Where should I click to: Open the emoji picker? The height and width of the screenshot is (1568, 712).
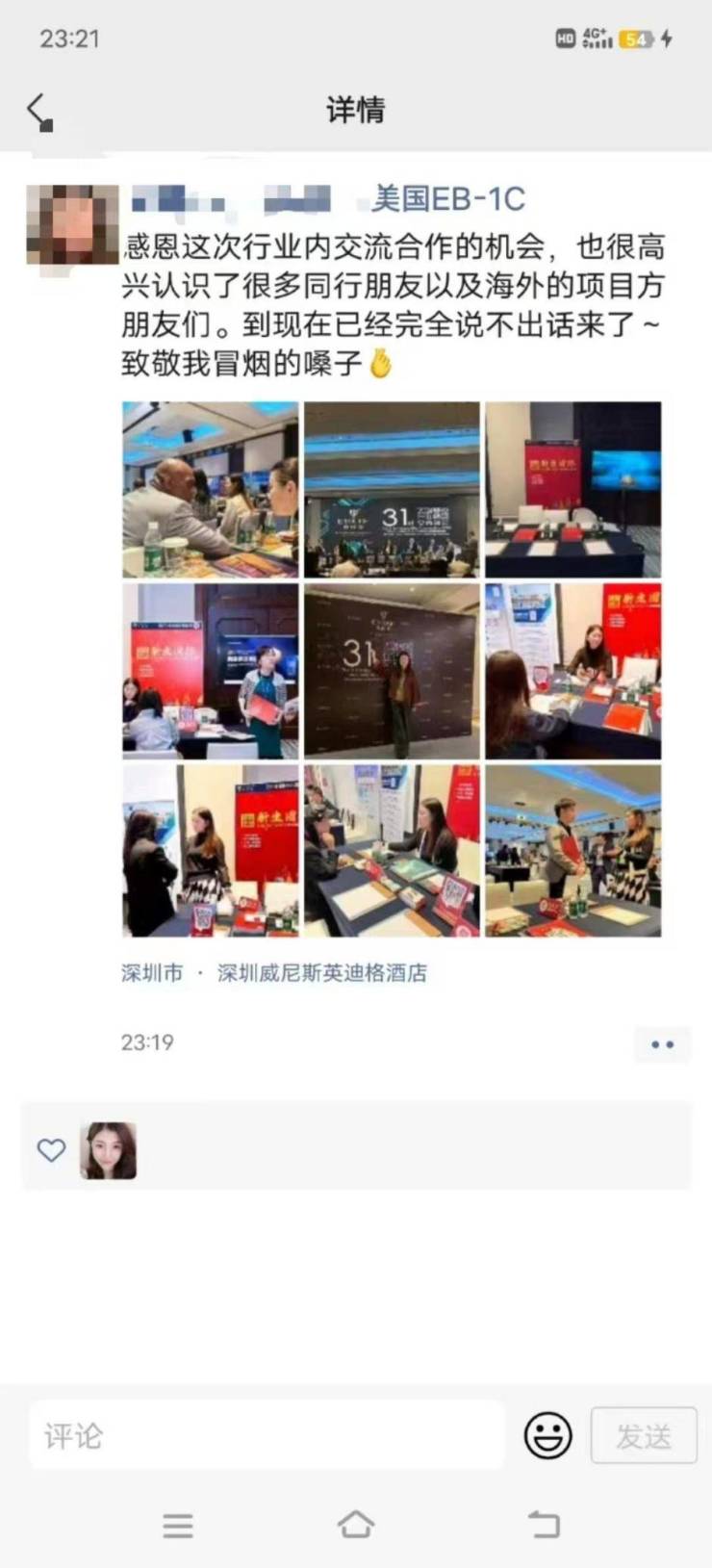[x=547, y=1435]
